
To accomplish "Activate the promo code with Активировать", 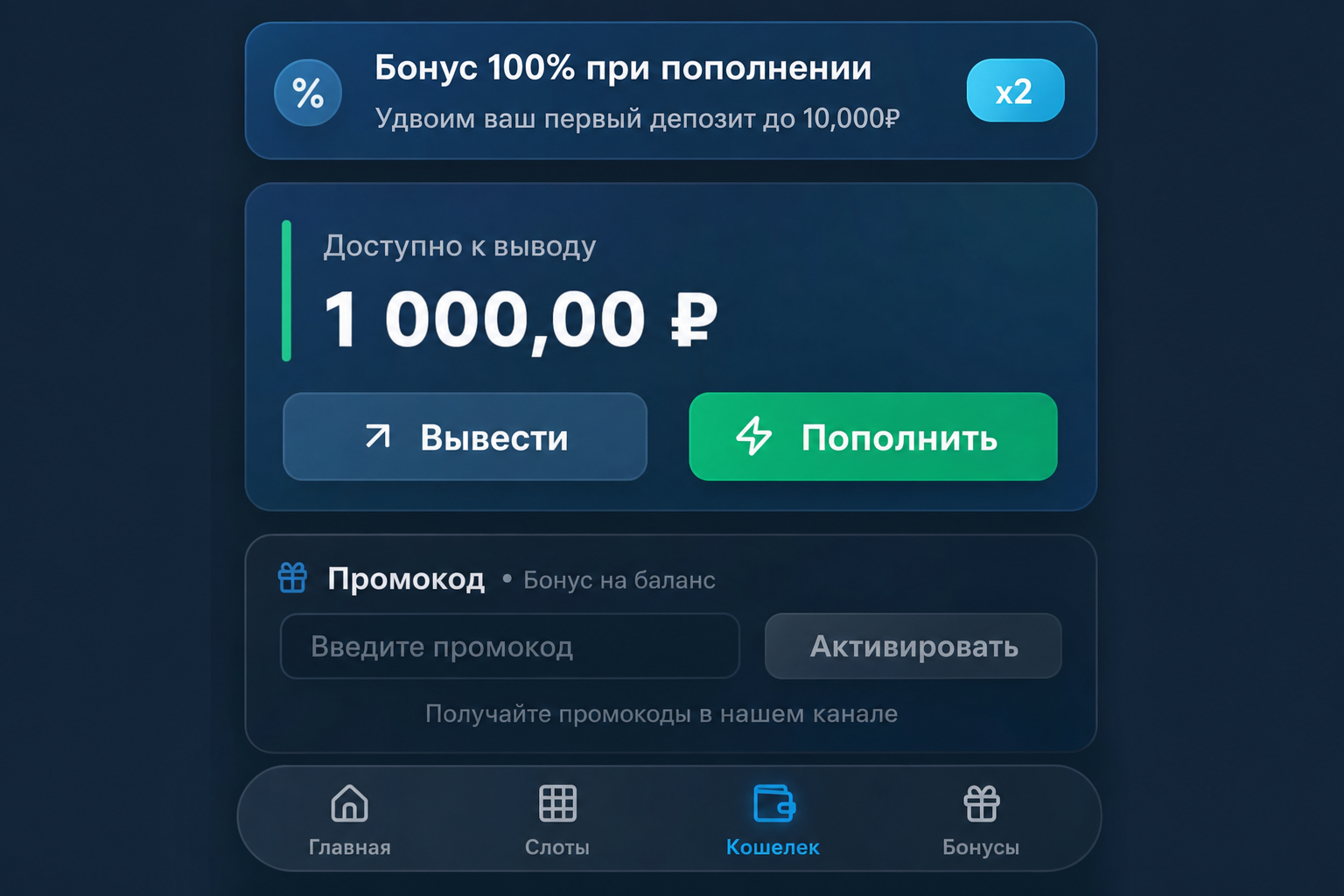I will [913, 646].
